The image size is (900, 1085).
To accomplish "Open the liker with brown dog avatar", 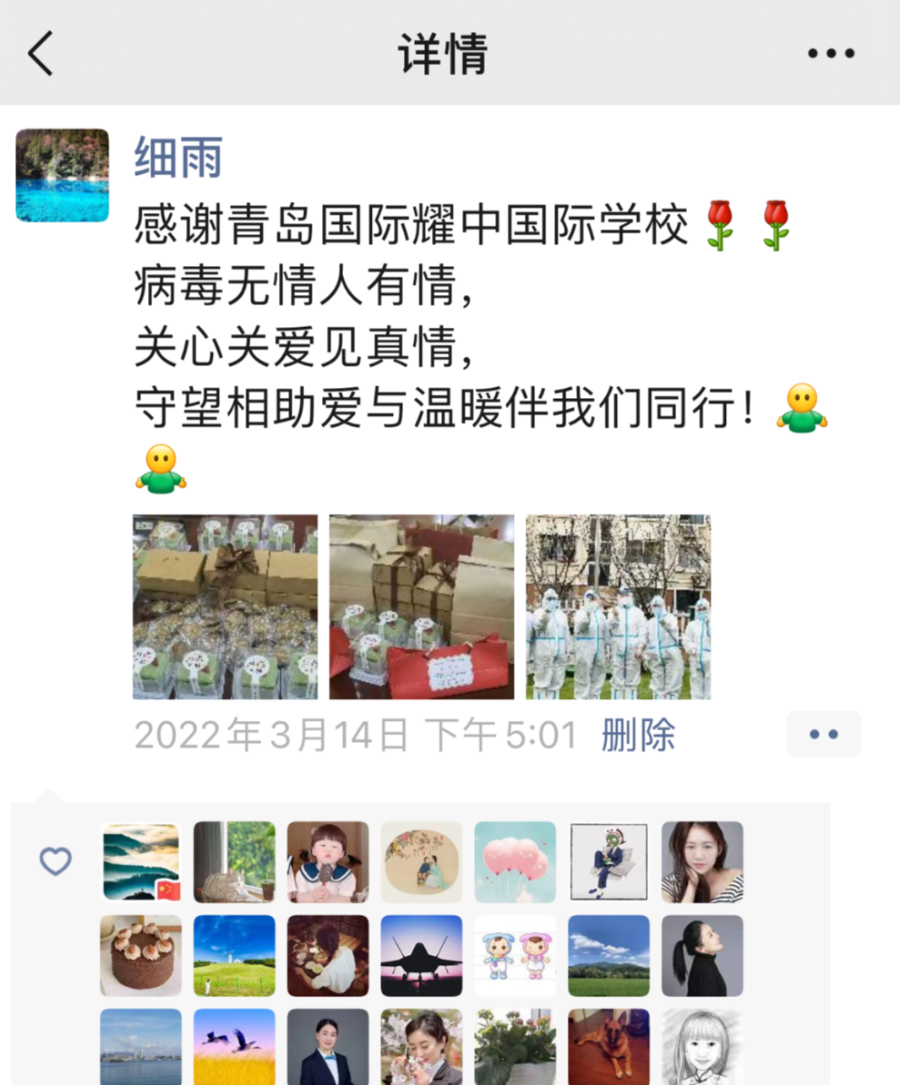I will coord(608,1046).
